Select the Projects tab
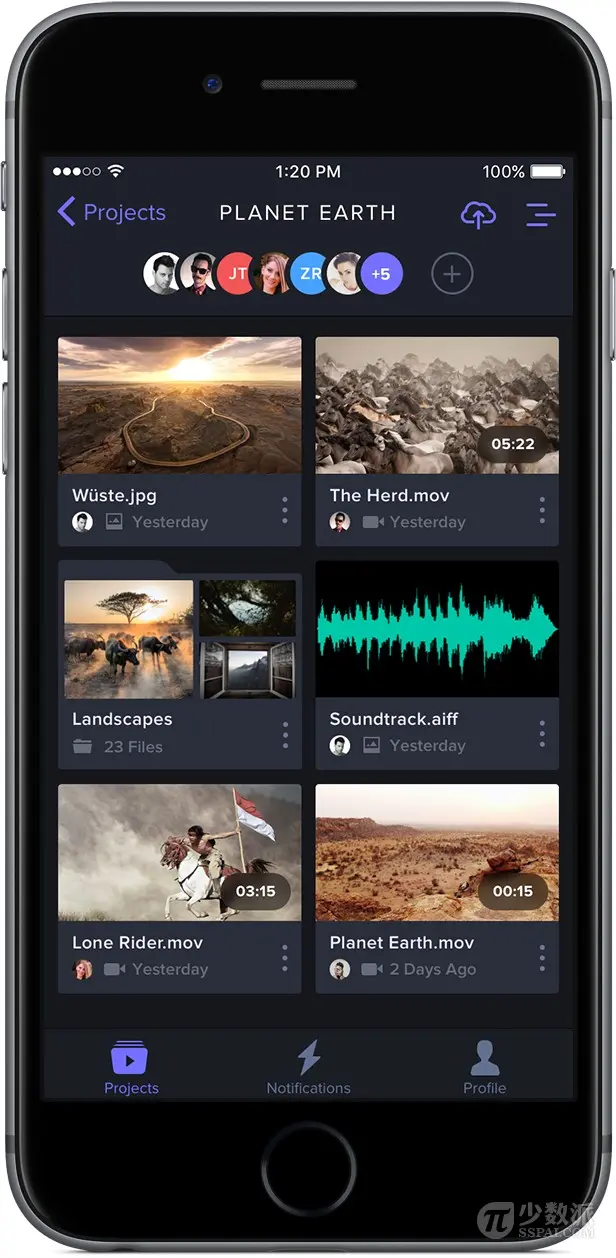The height and width of the screenshot is (1258, 616). (x=131, y=1068)
